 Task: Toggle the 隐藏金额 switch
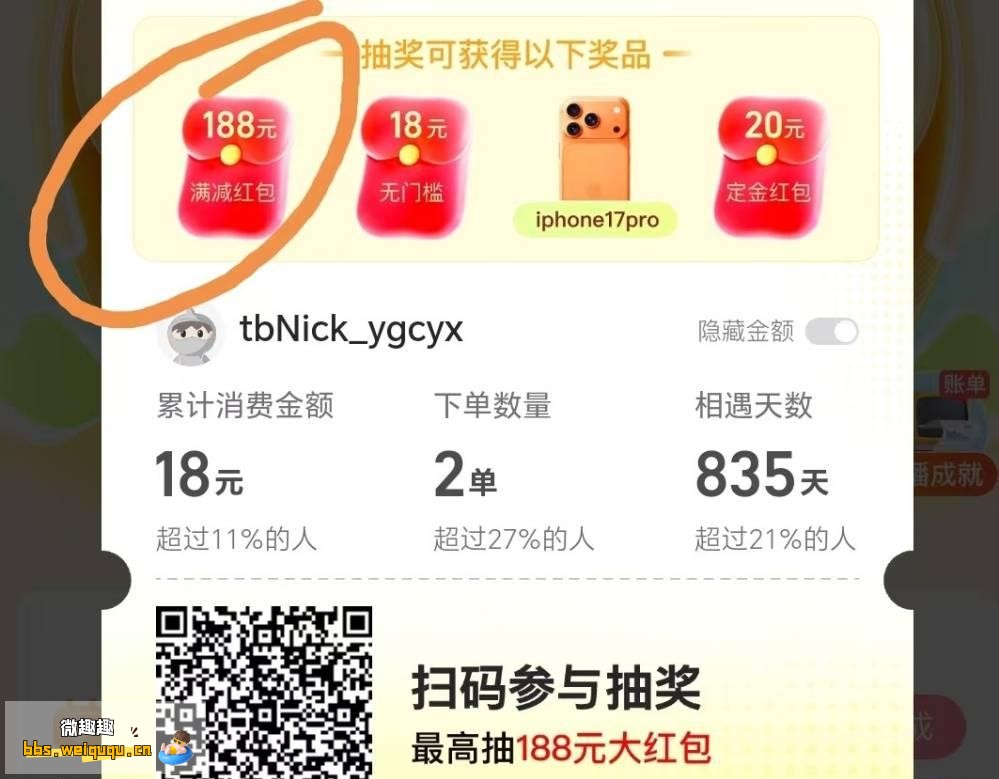point(832,332)
